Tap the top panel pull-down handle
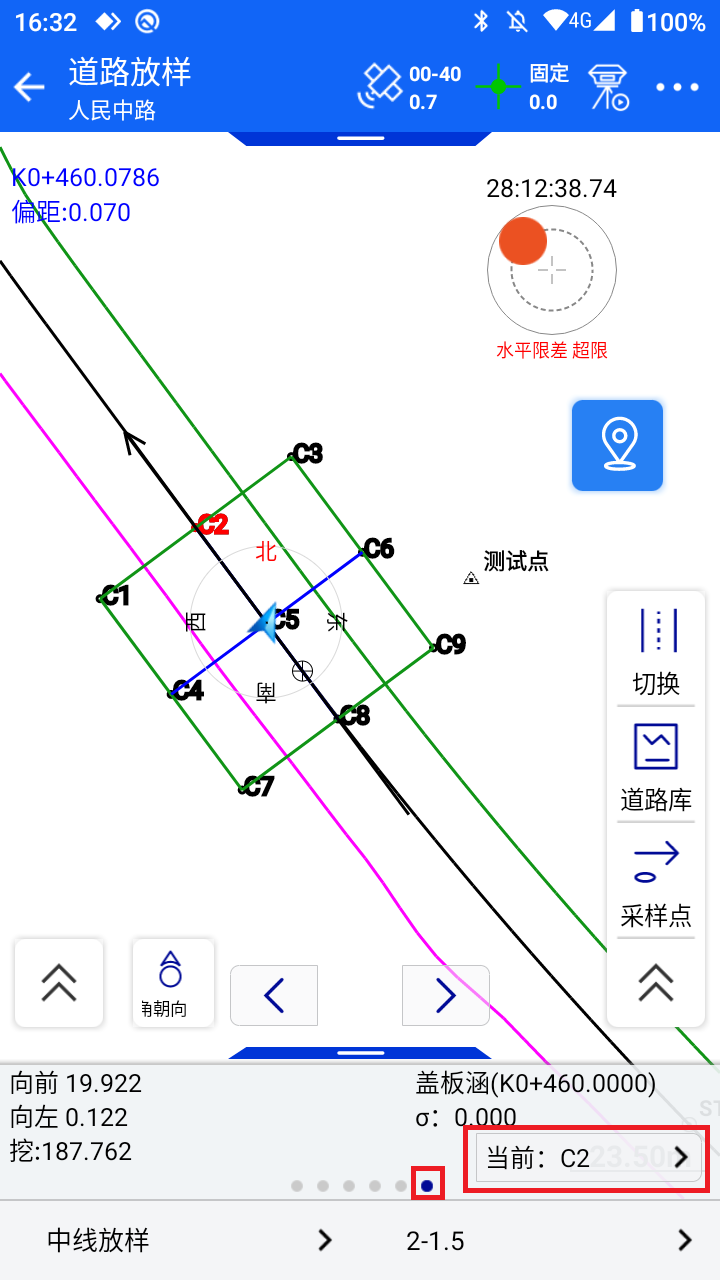This screenshot has width=720, height=1280. 360,138
